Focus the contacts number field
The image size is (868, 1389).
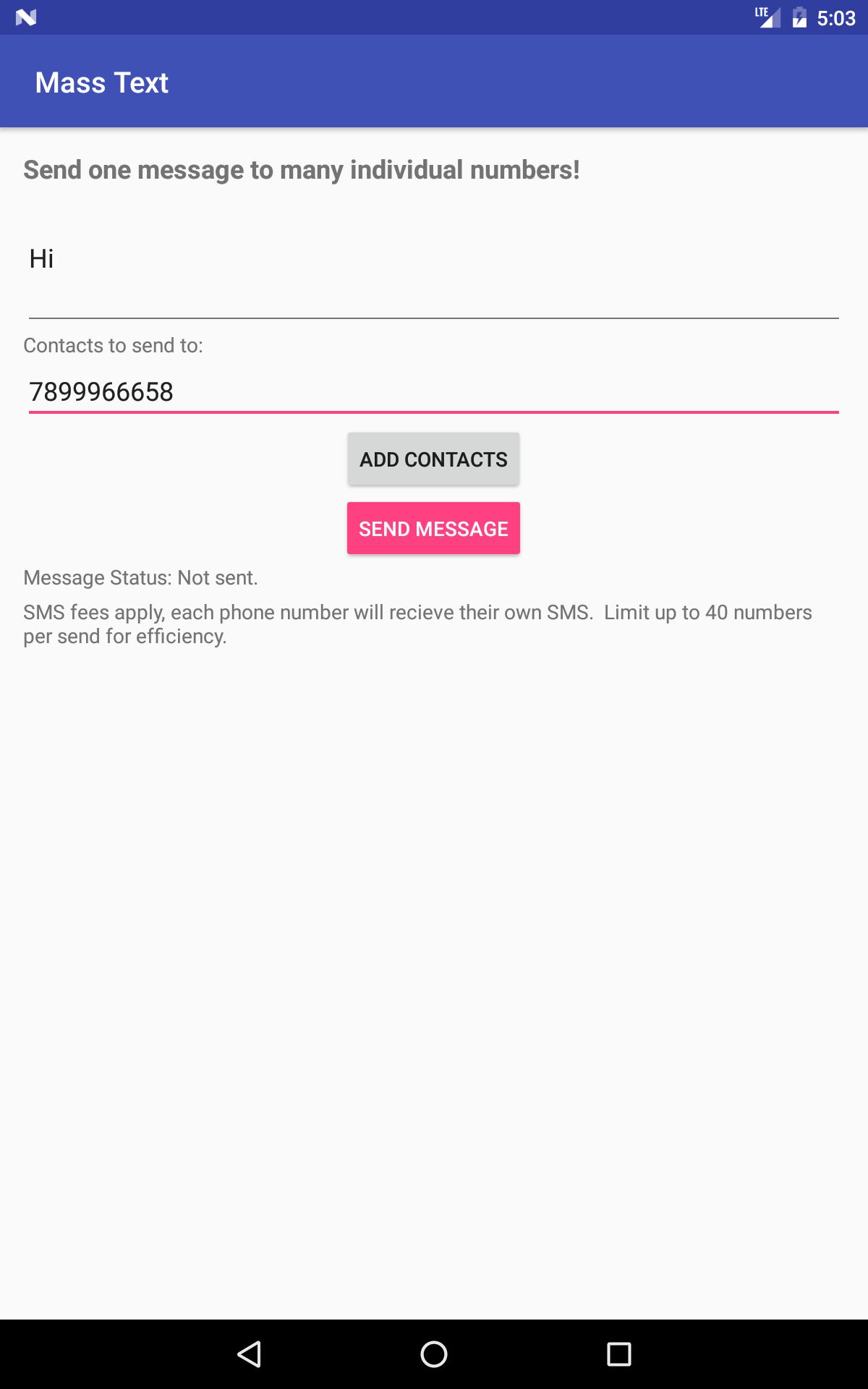(433, 391)
